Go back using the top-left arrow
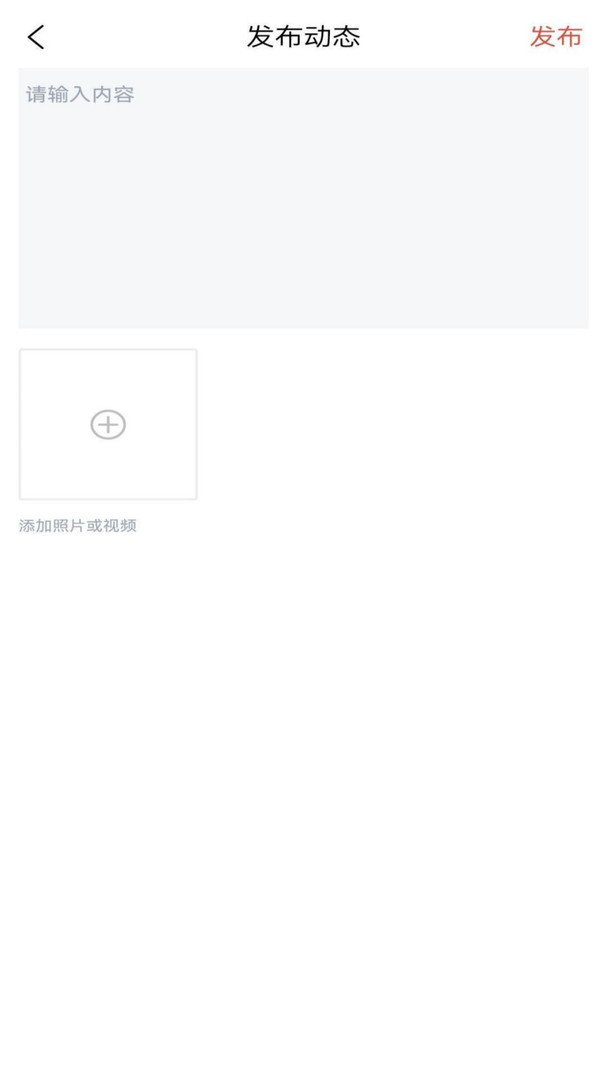 click(x=36, y=38)
